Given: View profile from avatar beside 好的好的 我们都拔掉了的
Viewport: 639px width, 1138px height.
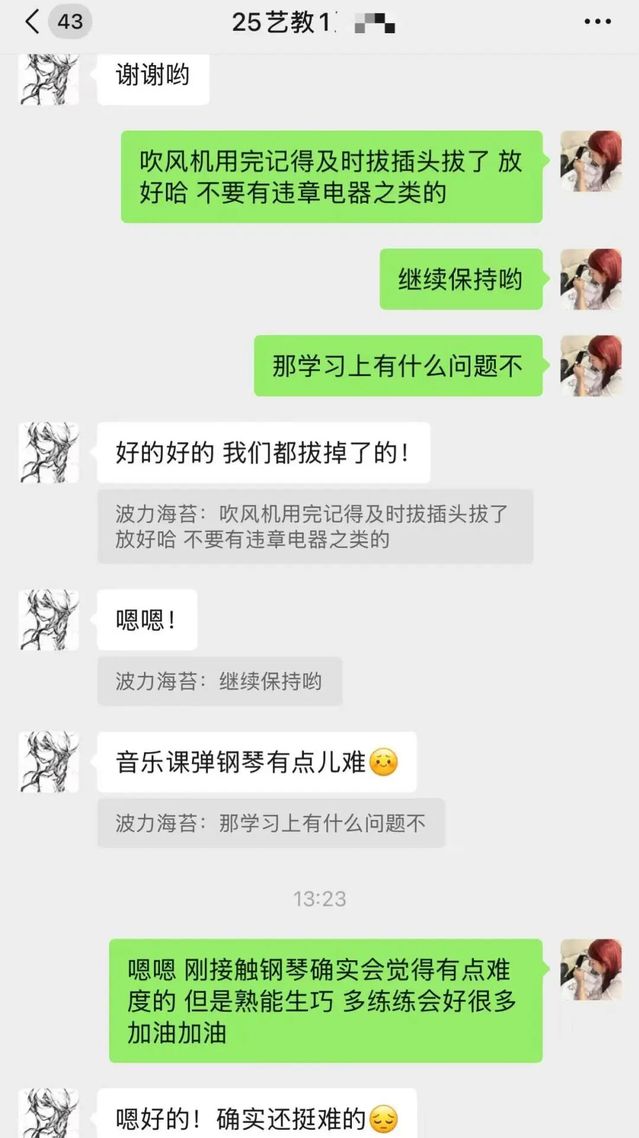Looking at the screenshot, I should coord(48,452).
